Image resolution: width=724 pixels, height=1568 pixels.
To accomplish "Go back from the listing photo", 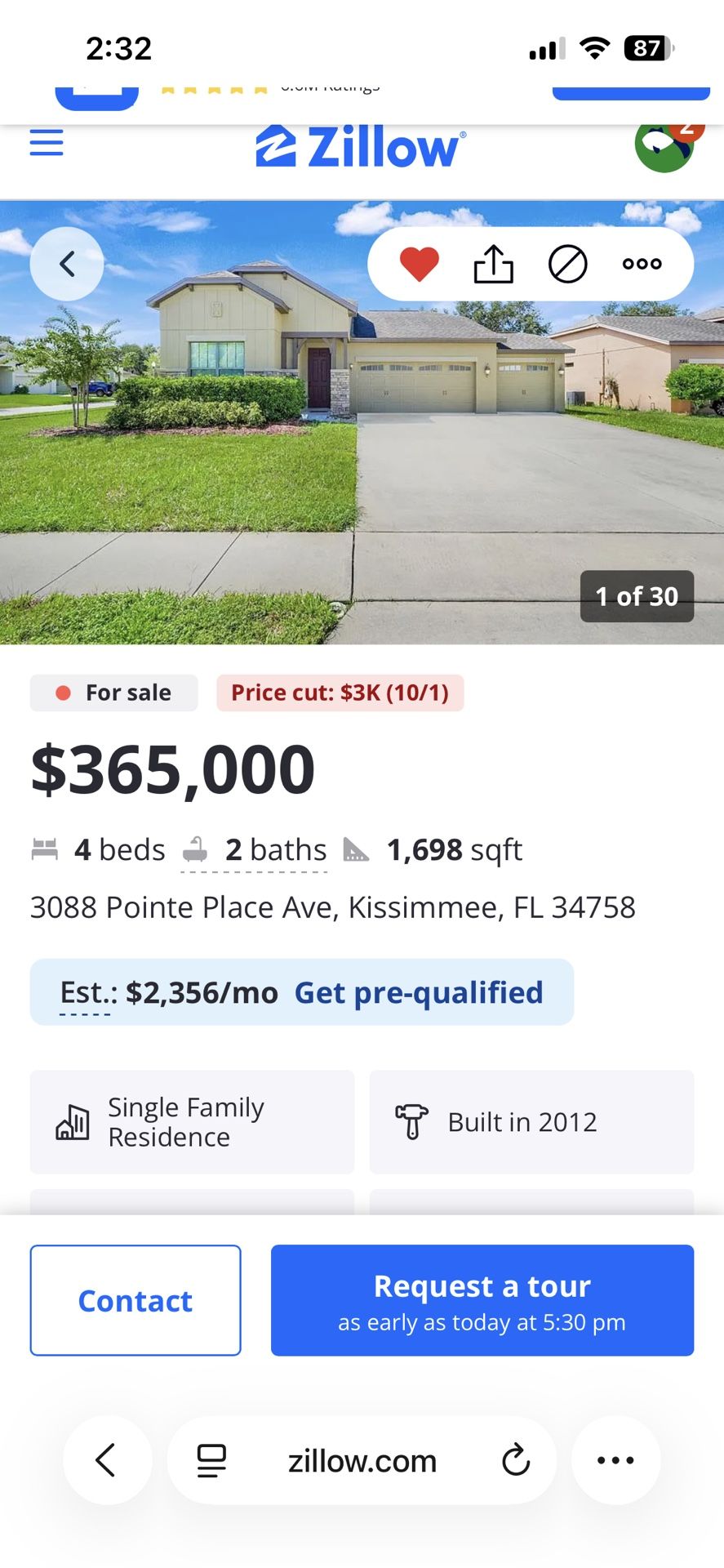I will click(x=67, y=264).
